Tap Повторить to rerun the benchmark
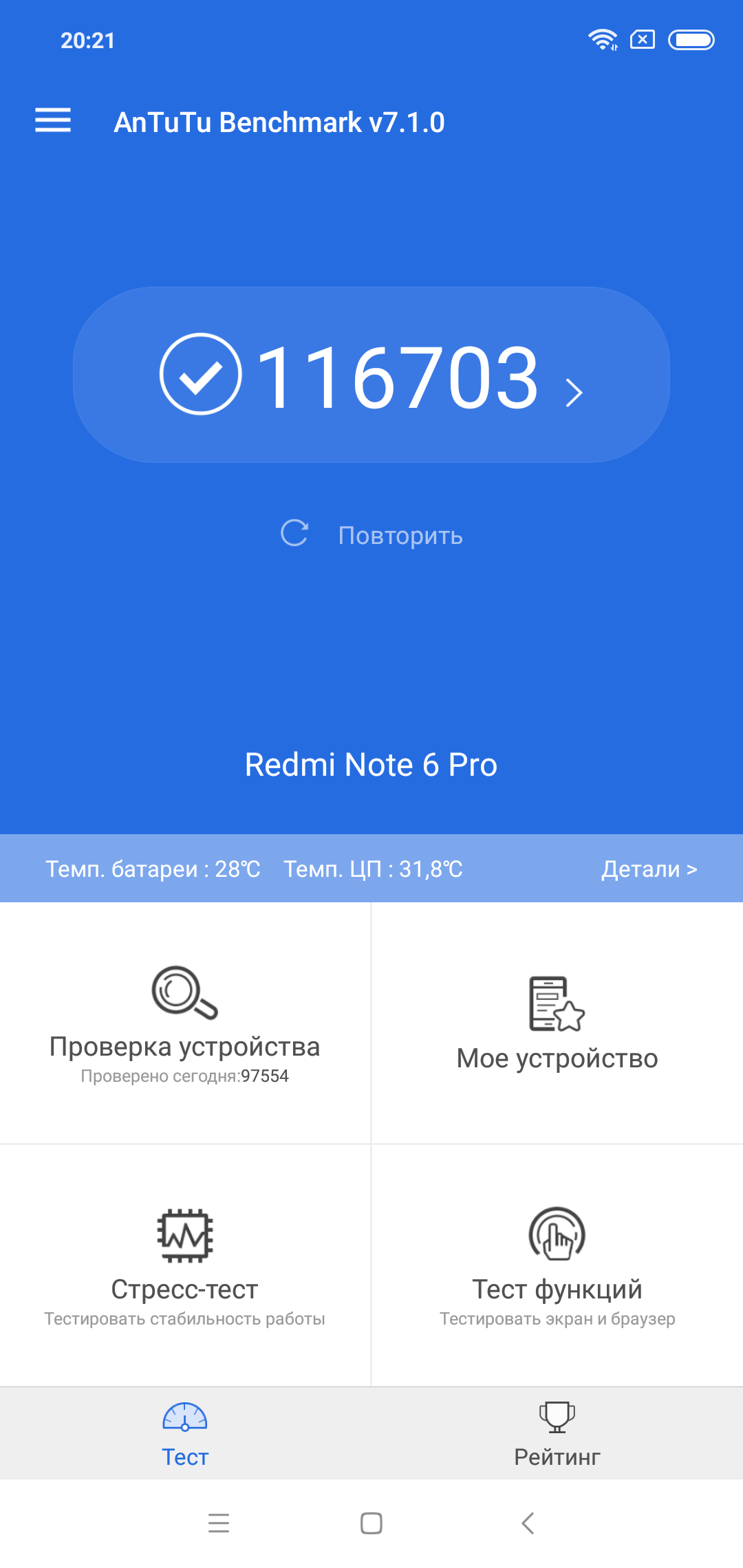Screen dimensions: 743x1568 click(x=372, y=534)
